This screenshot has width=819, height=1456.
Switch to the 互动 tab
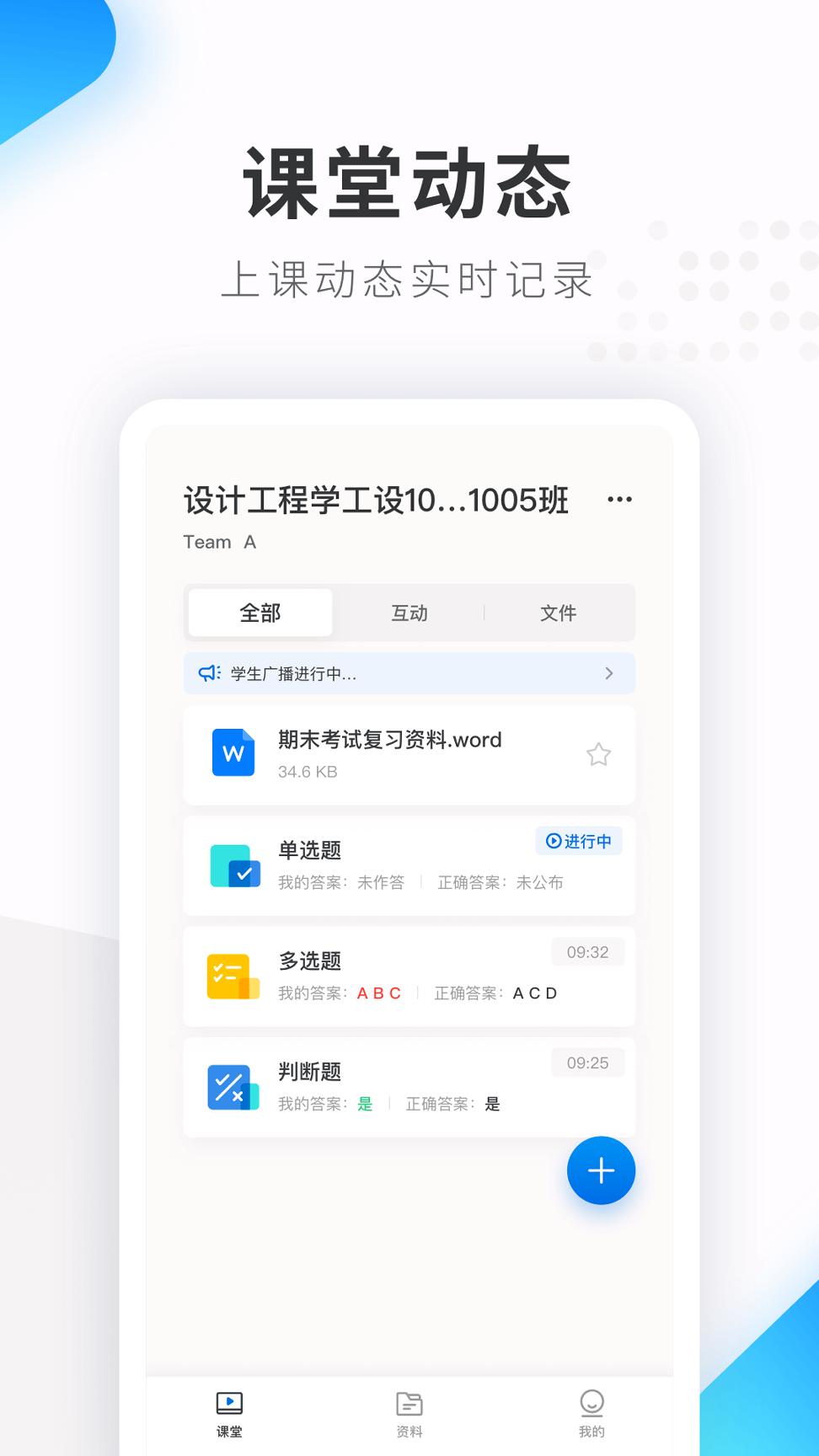(x=409, y=613)
